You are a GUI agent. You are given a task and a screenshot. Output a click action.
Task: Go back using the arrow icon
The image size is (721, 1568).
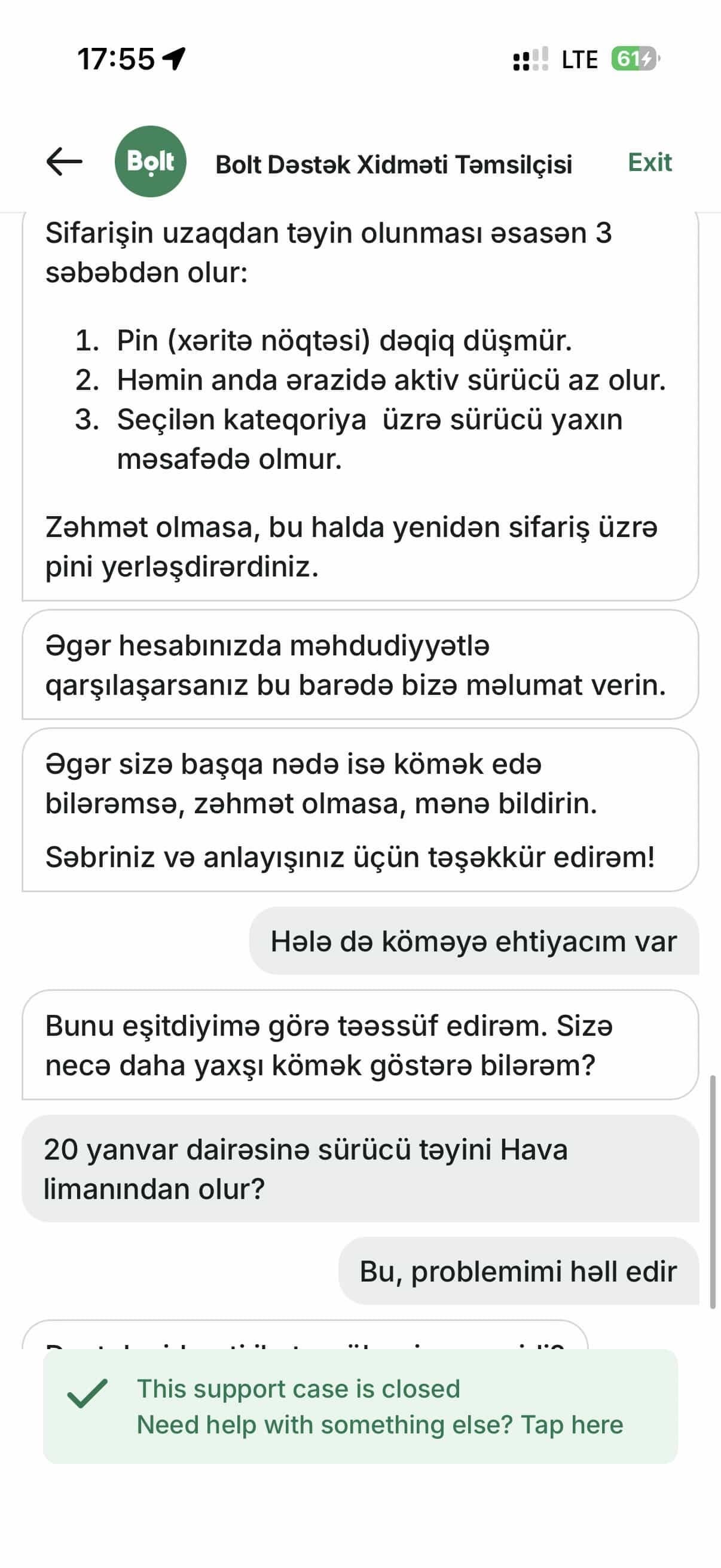[64, 162]
